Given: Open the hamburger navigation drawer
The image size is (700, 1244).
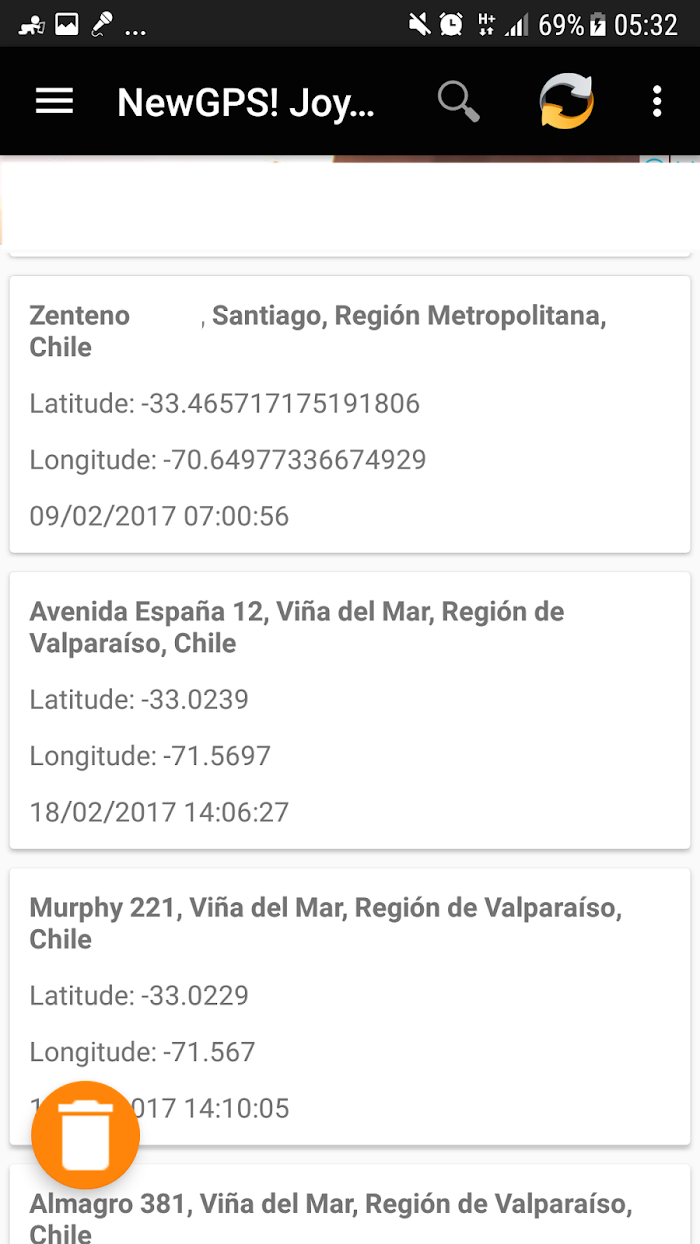Looking at the screenshot, I should click(54, 101).
